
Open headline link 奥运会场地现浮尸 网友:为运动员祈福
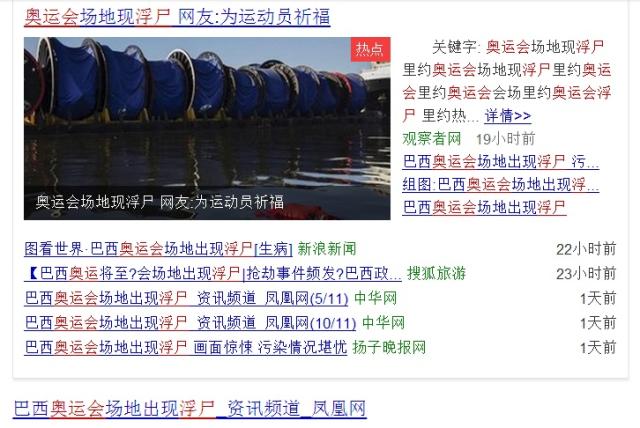point(176,16)
